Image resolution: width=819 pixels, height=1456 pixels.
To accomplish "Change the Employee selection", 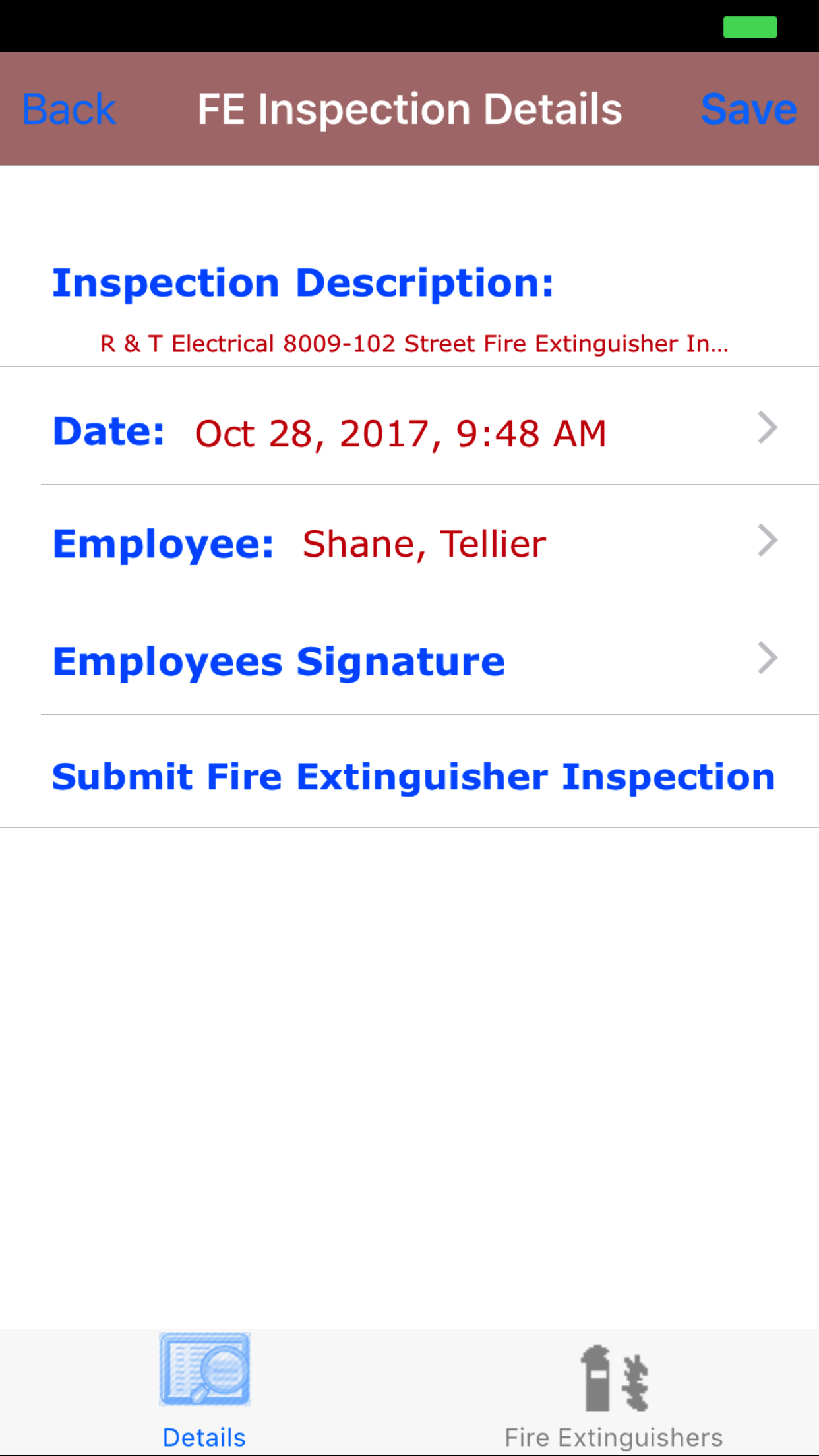I will click(x=409, y=543).
